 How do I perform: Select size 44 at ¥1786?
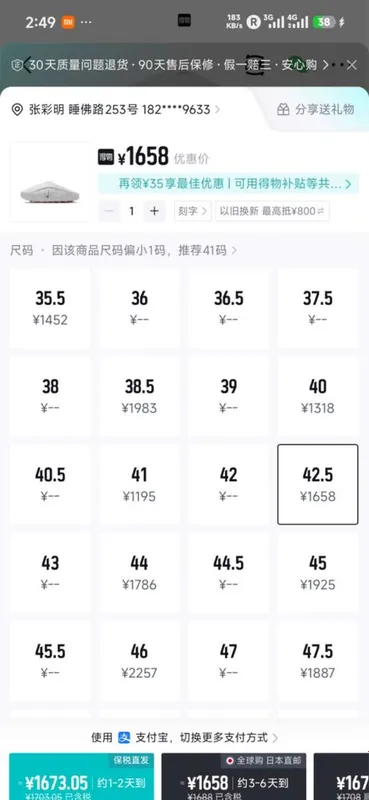pyautogui.click(x=139, y=573)
